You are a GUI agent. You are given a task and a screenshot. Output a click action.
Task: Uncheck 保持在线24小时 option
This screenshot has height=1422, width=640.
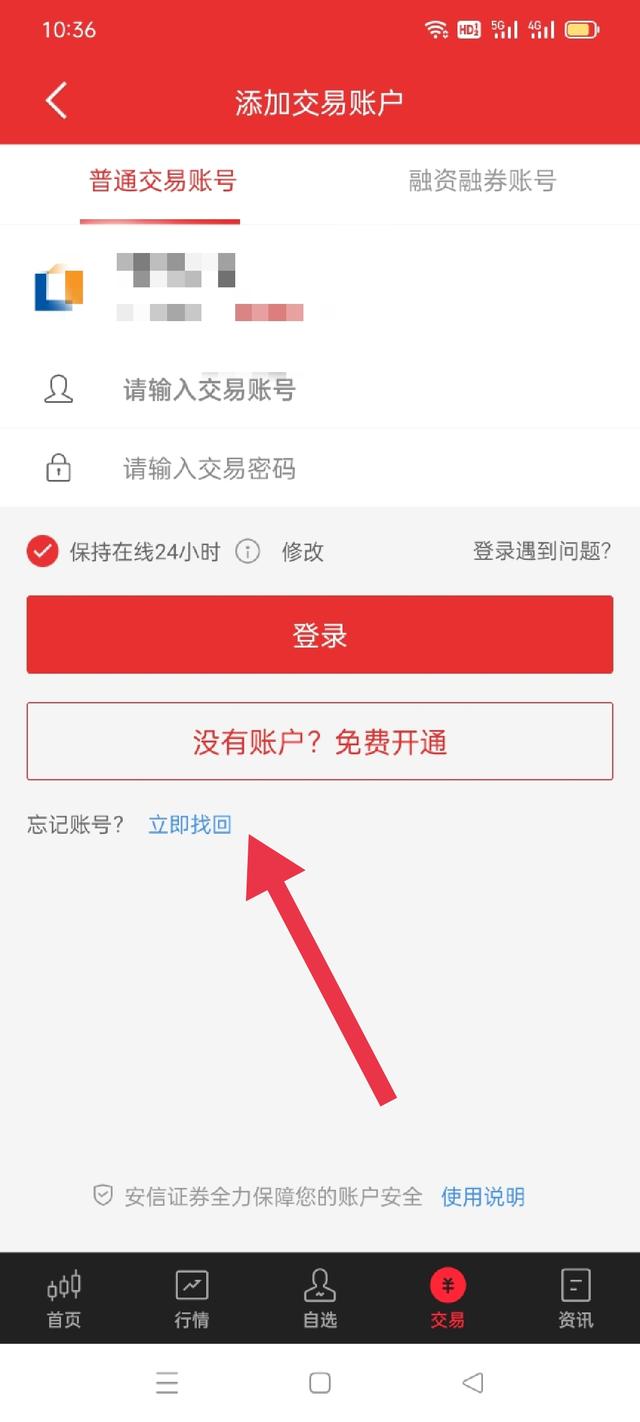pyautogui.click(x=43, y=551)
